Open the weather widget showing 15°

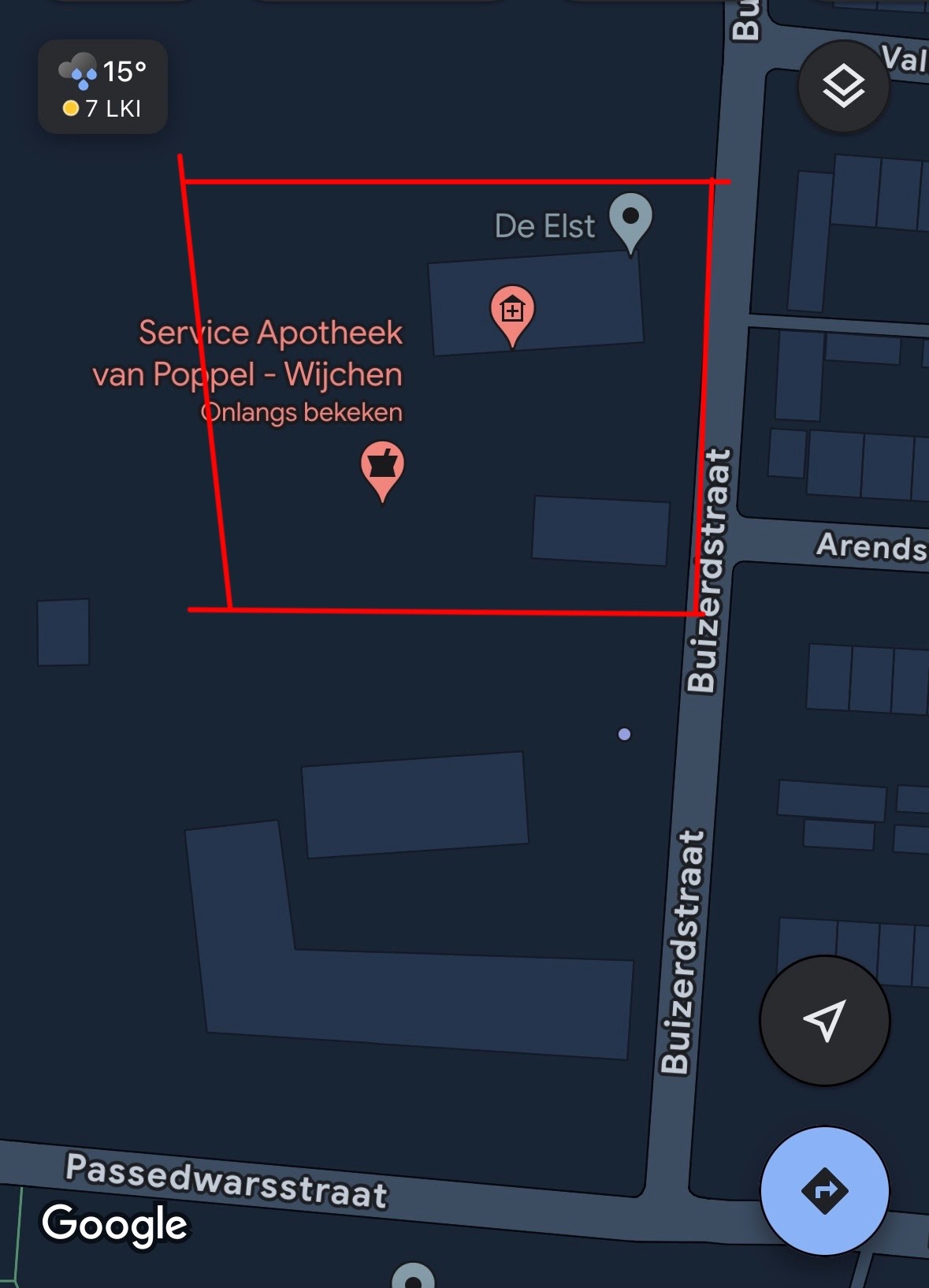click(102, 87)
